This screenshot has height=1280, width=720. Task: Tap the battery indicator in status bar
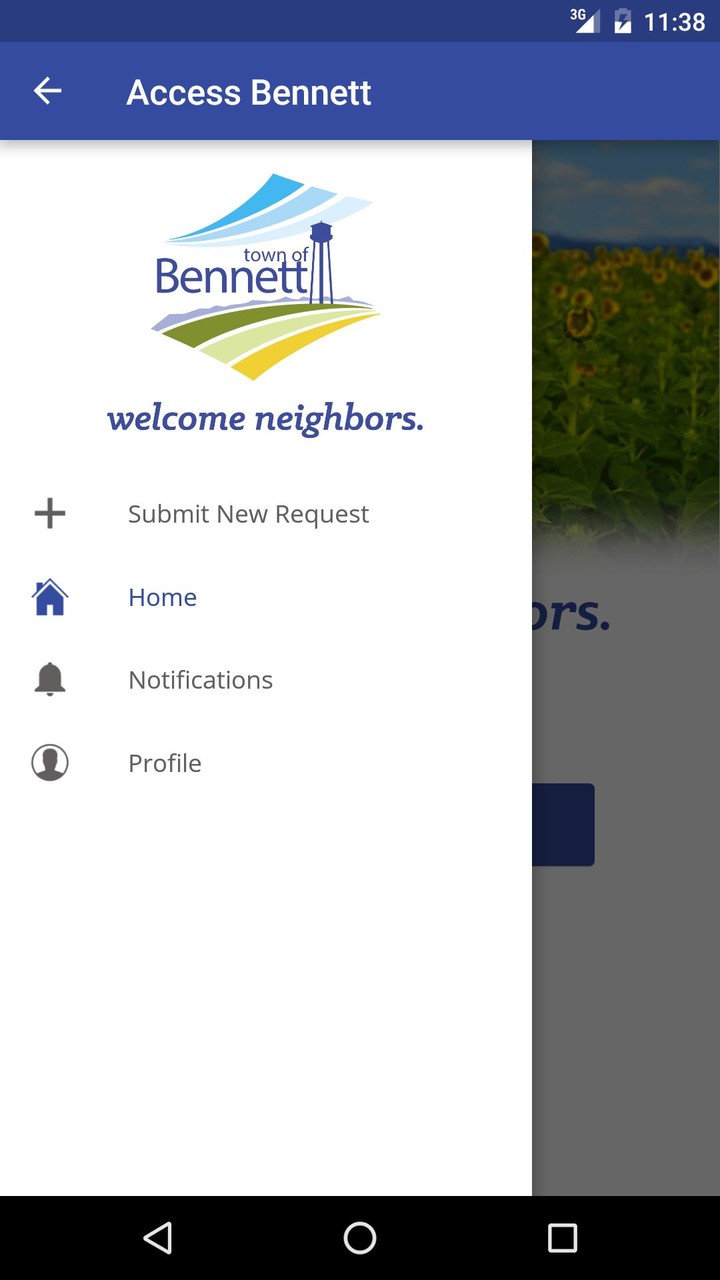[622, 20]
